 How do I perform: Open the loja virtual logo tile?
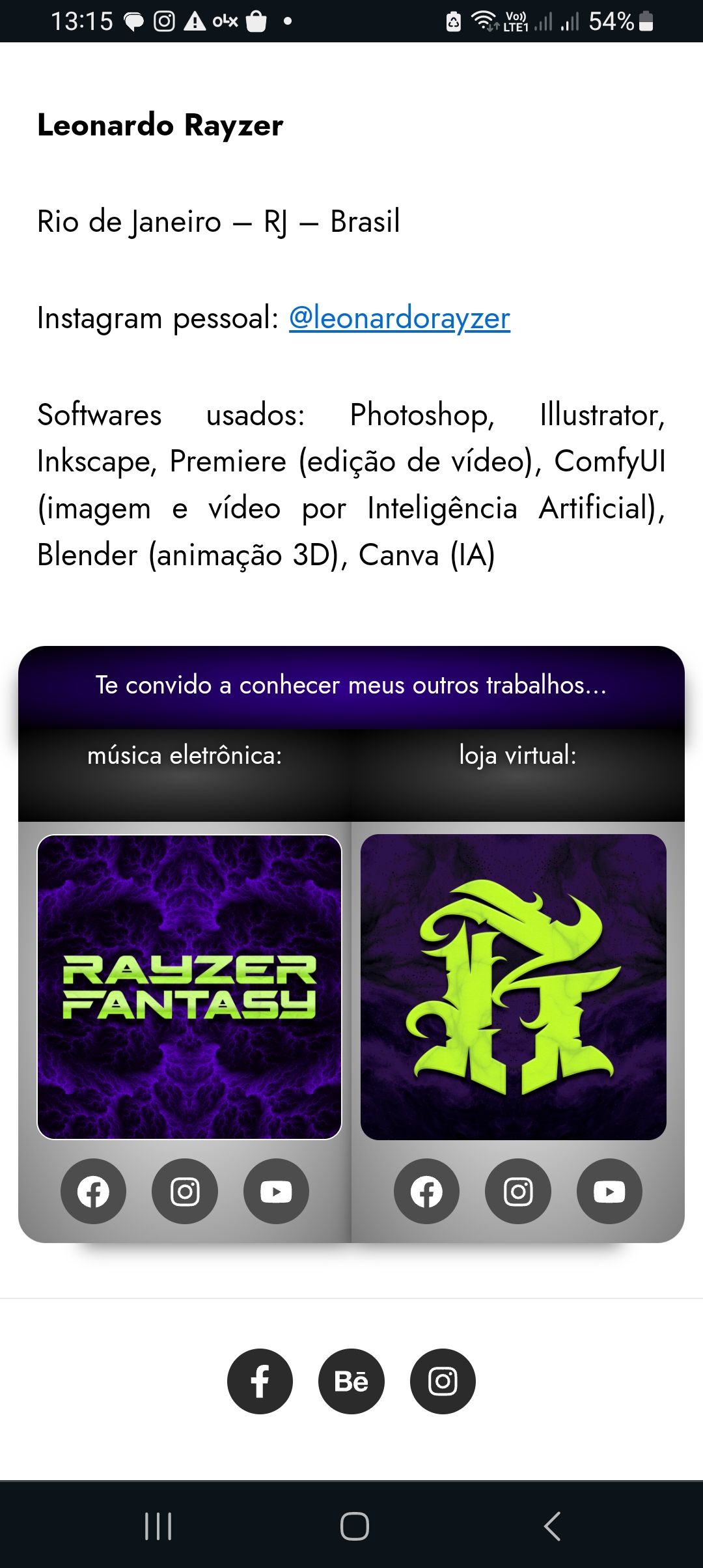coord(513,987)
